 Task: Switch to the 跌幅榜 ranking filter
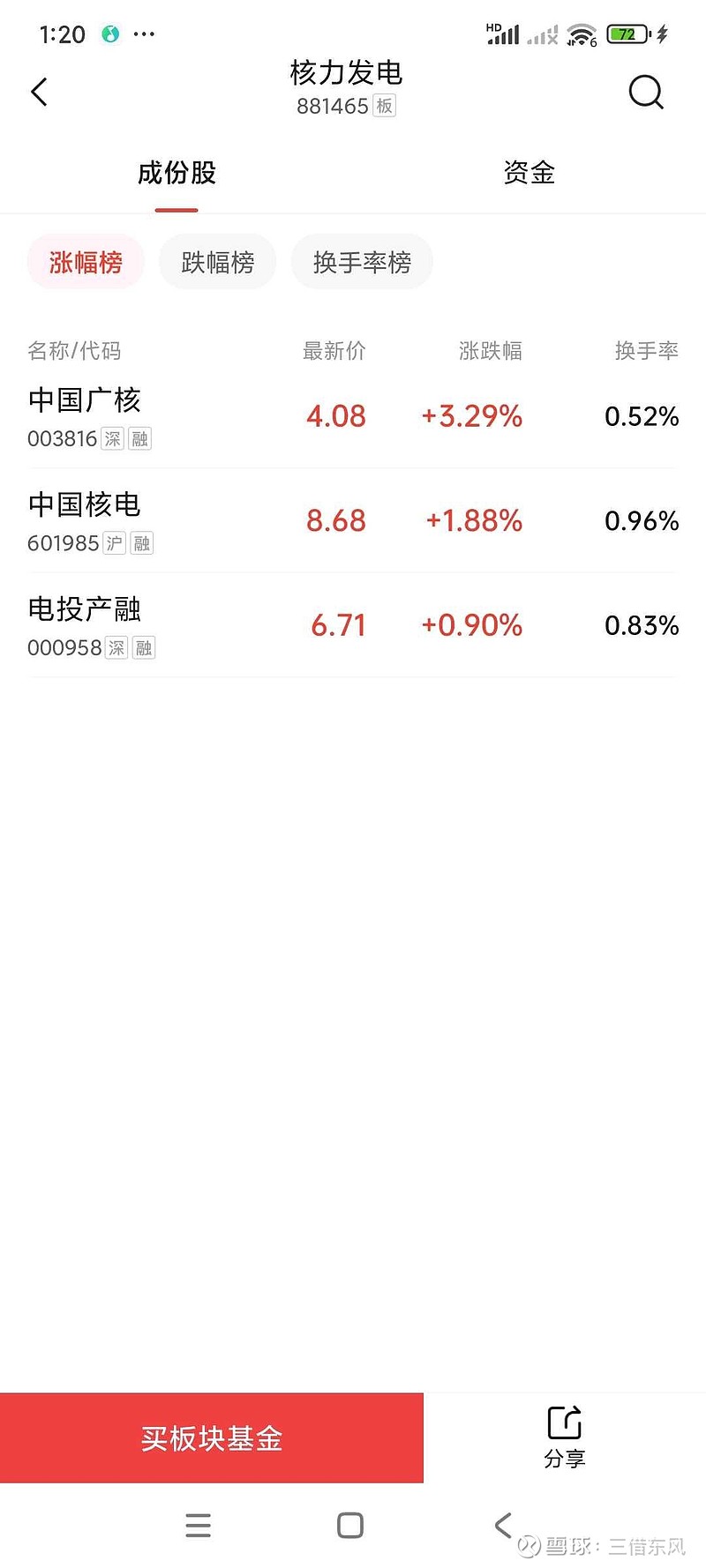pyautogui.click(x=217, y=261)
